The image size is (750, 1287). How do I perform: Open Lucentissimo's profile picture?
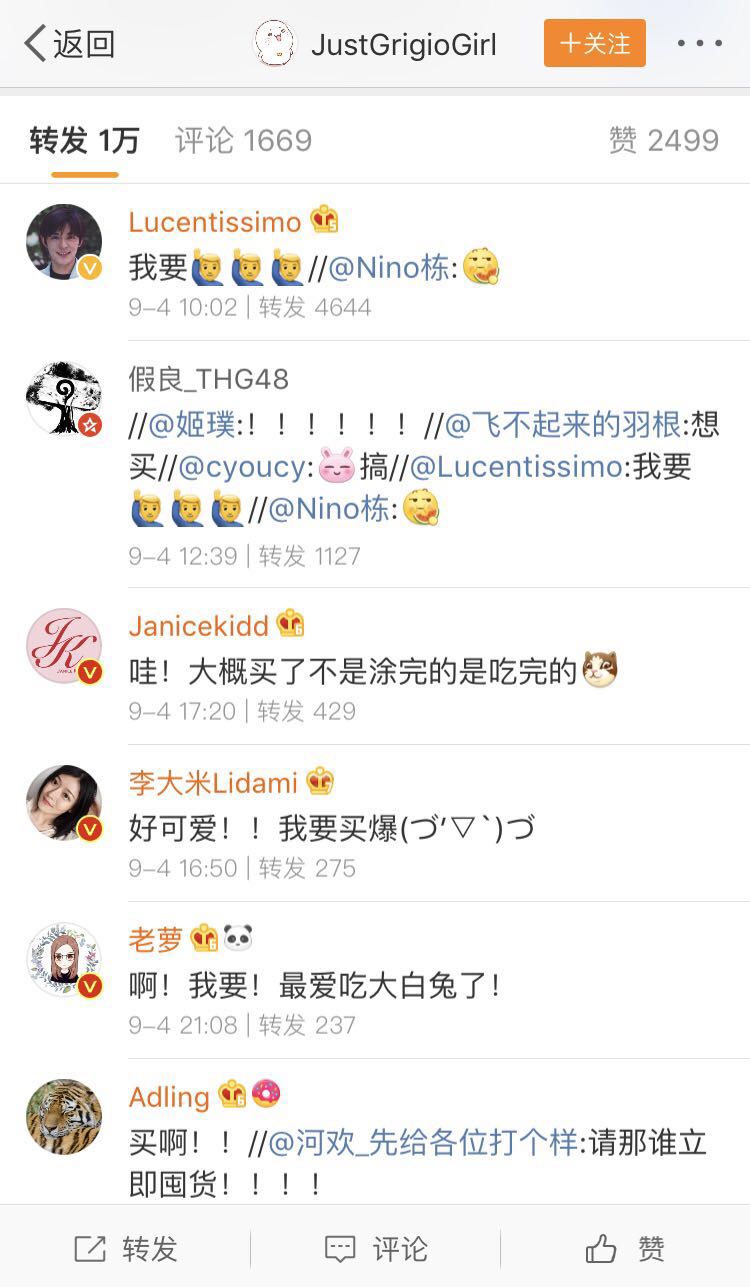[x=64, y=243]
